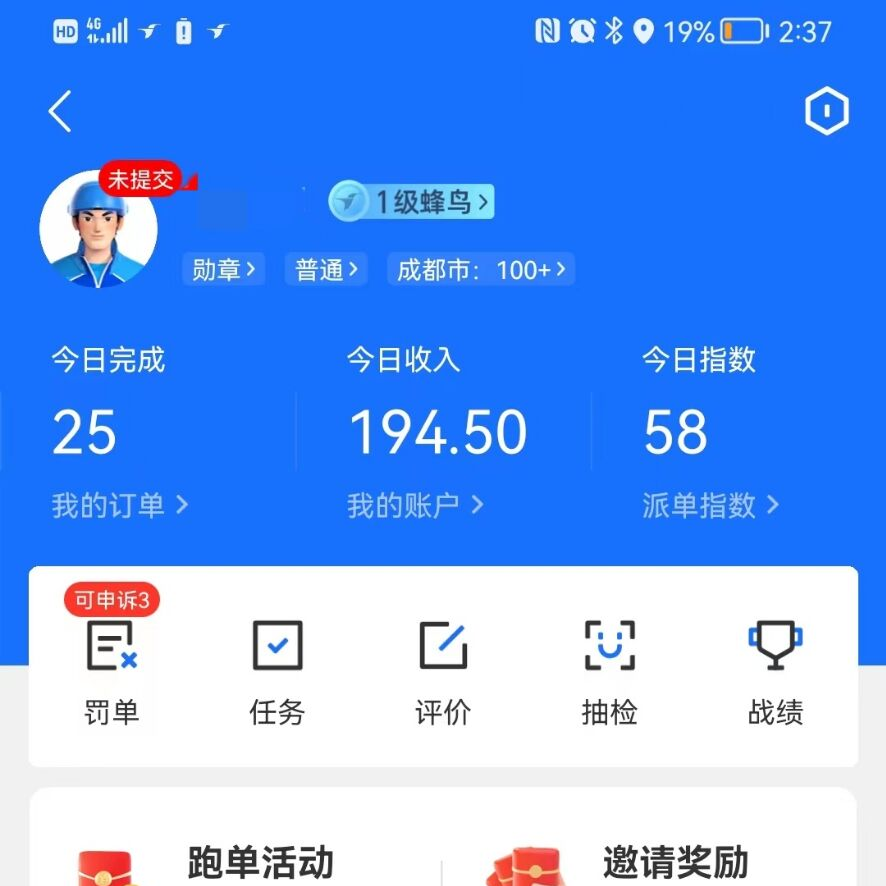Open the 任务 shortcut
The height and width of the screenshot is (886, 886).
[277, 667]
